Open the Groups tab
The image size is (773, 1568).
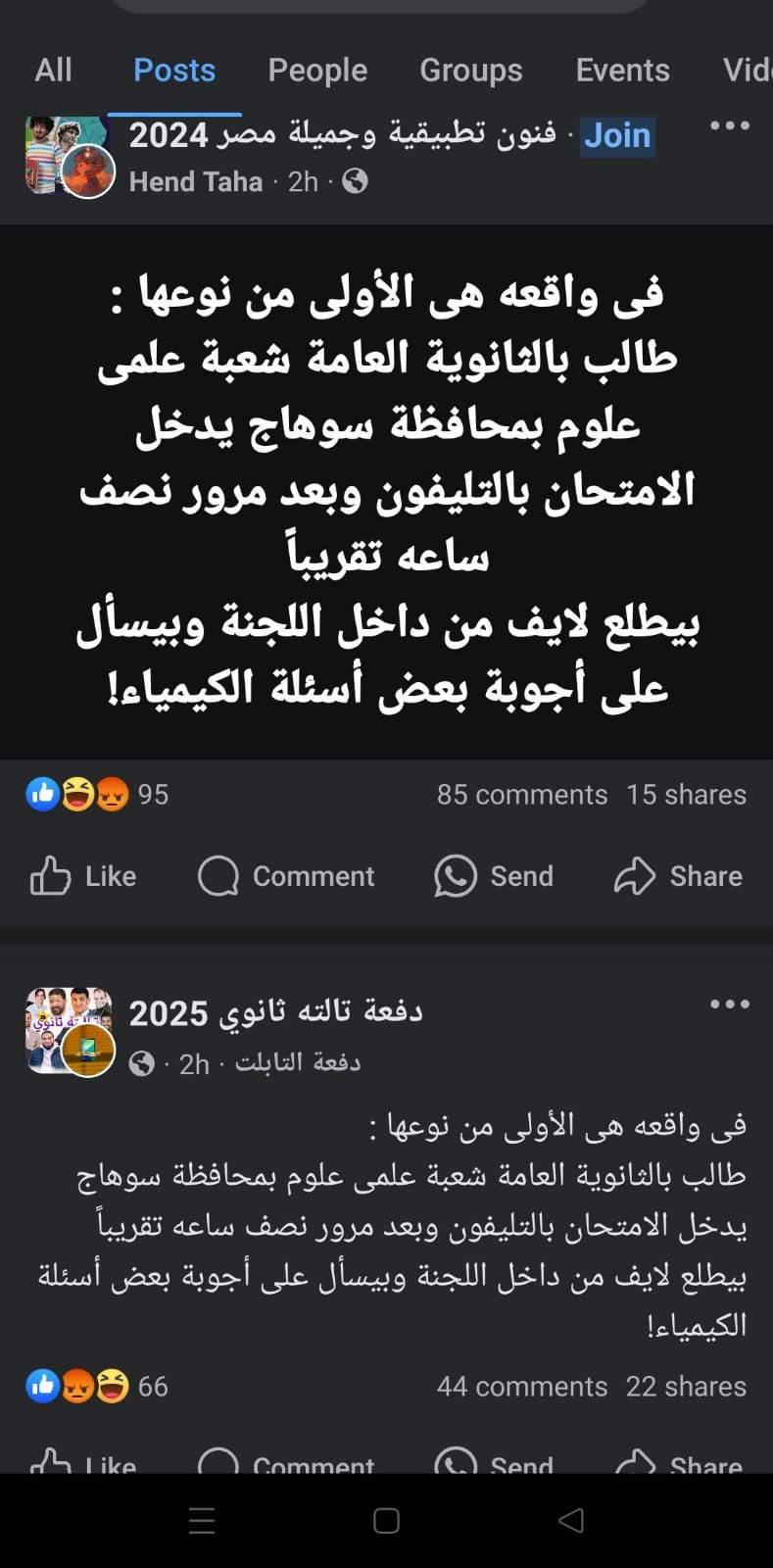coord(471,71)
